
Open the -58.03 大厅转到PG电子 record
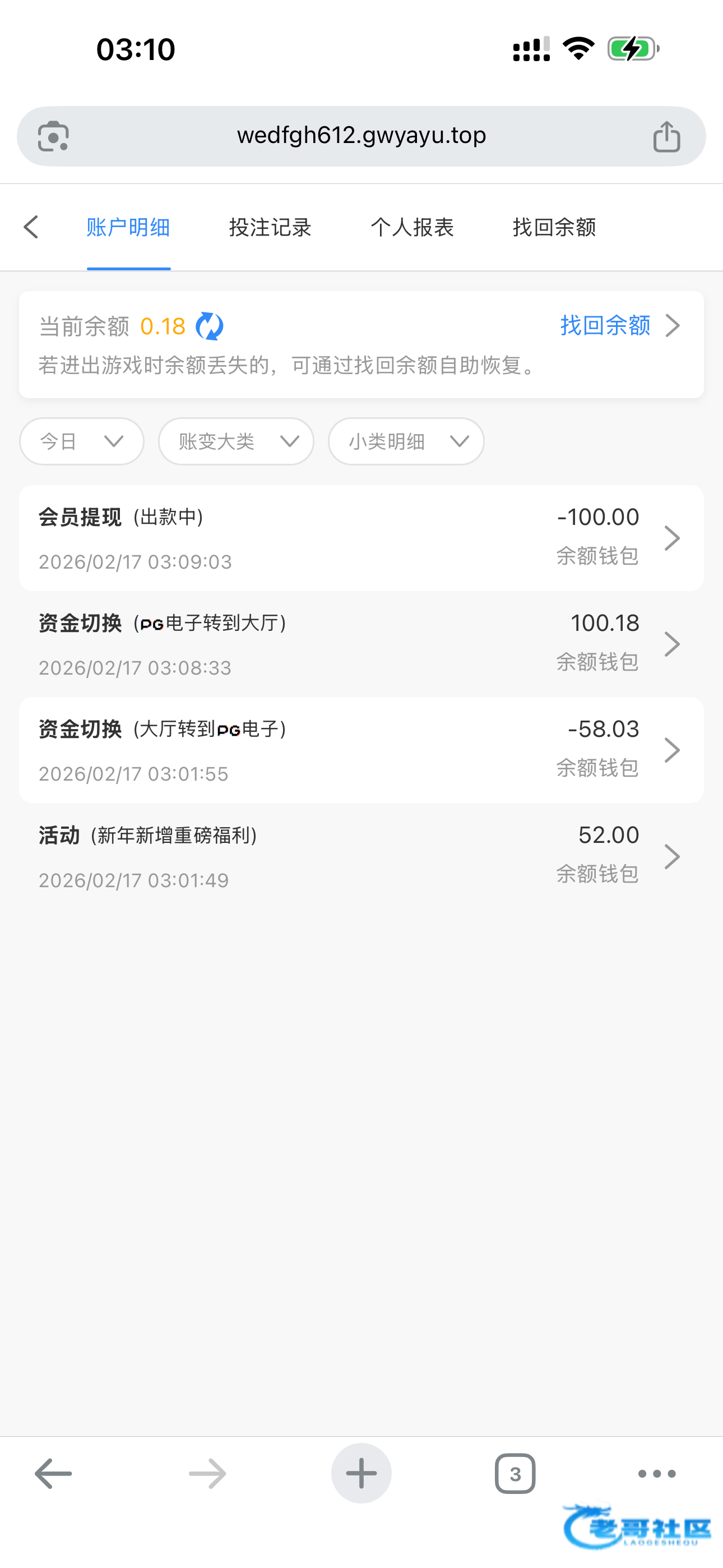(361, 750)
